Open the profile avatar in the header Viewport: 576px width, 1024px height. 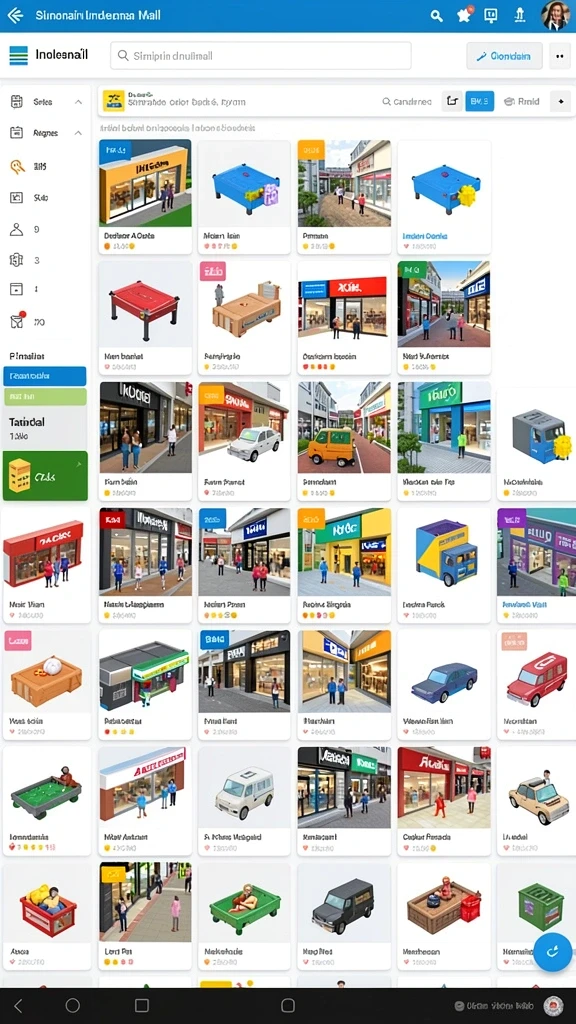point(556,16)
